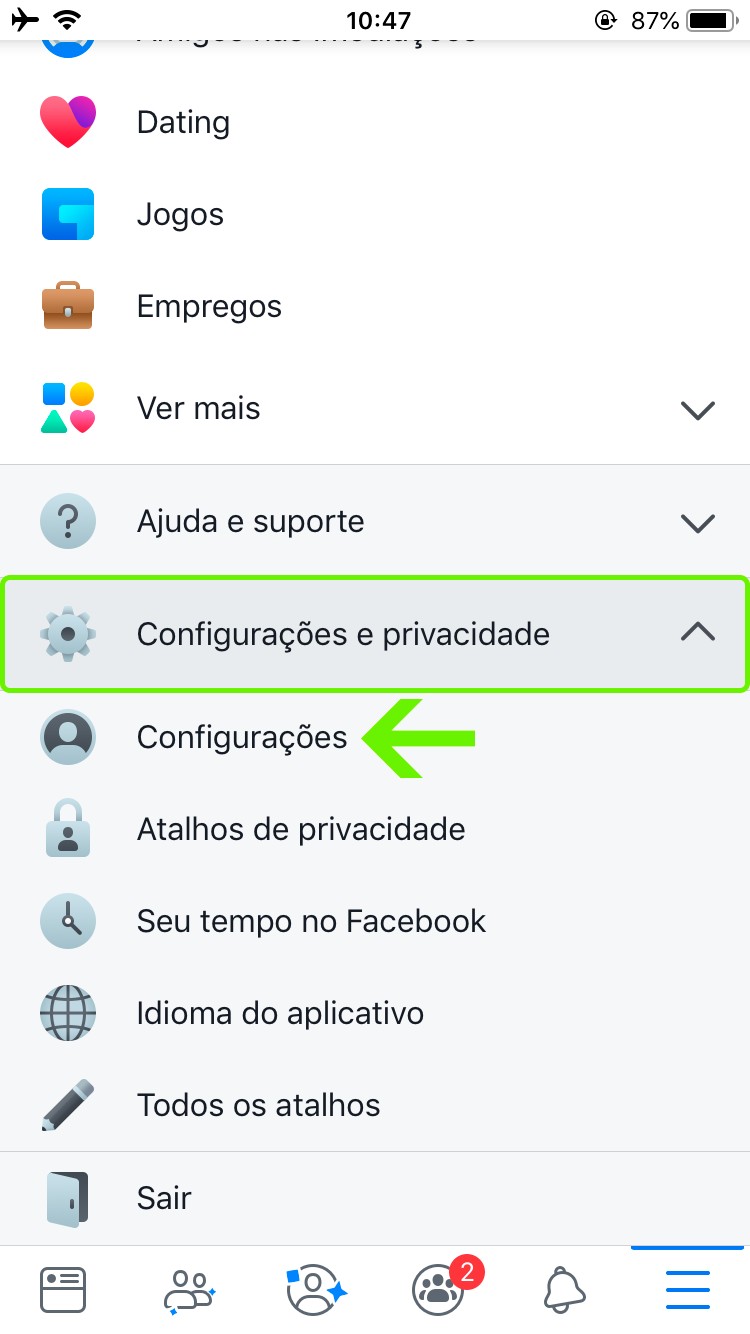Select the hamburger menu tab

pyautogui.click(x=688, y=1289)
